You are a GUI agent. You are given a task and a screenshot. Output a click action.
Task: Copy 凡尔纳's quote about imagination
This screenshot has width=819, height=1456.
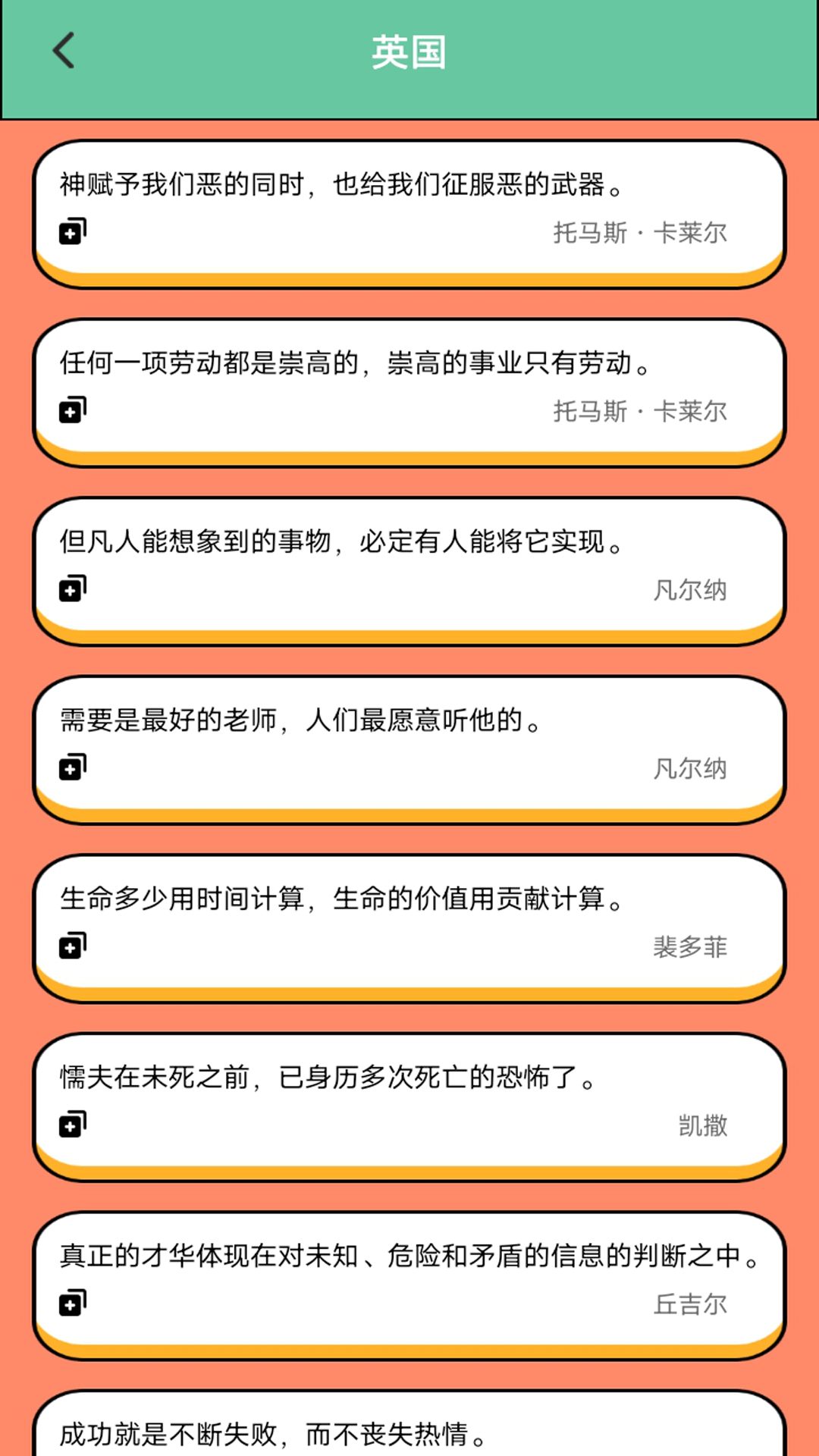click(71, 589)
